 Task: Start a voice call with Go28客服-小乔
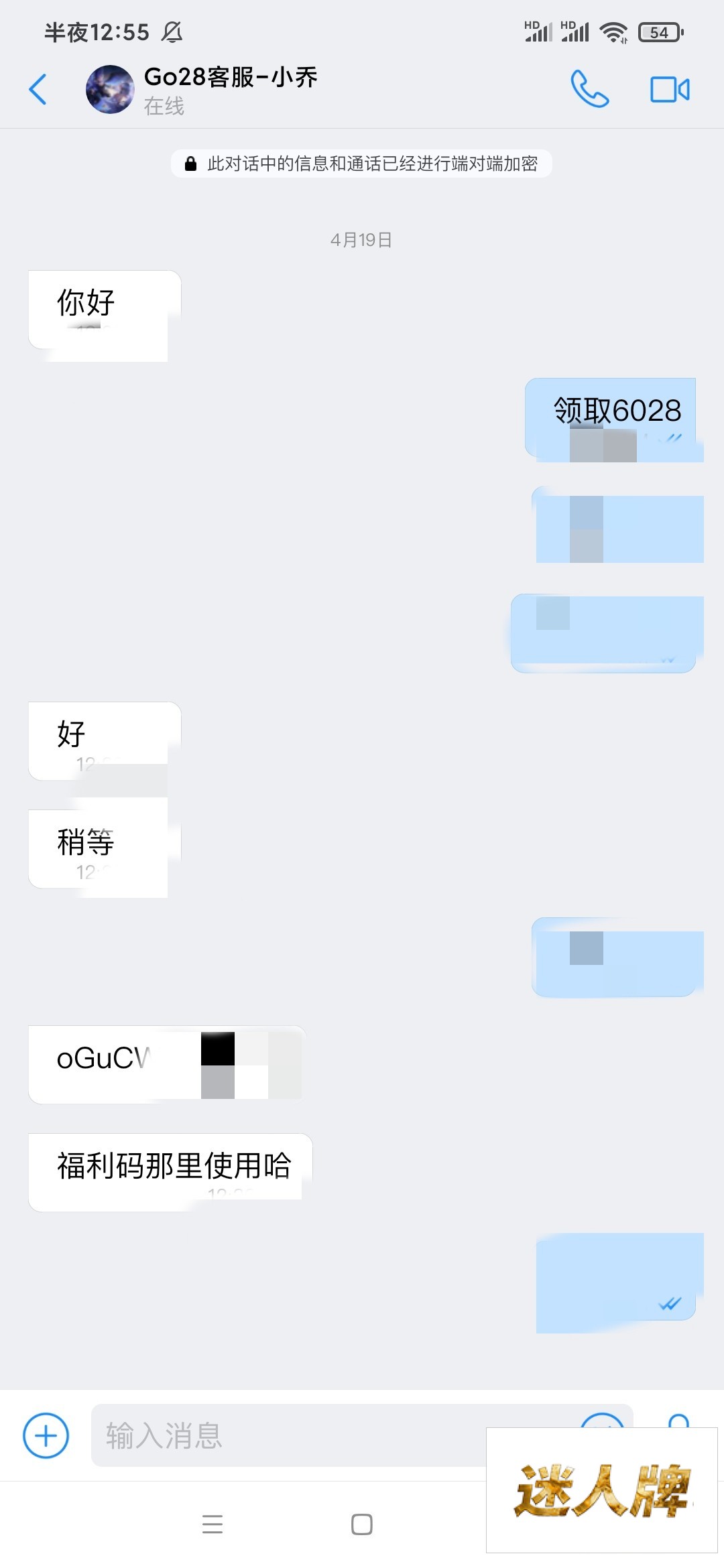click(589, 89)
